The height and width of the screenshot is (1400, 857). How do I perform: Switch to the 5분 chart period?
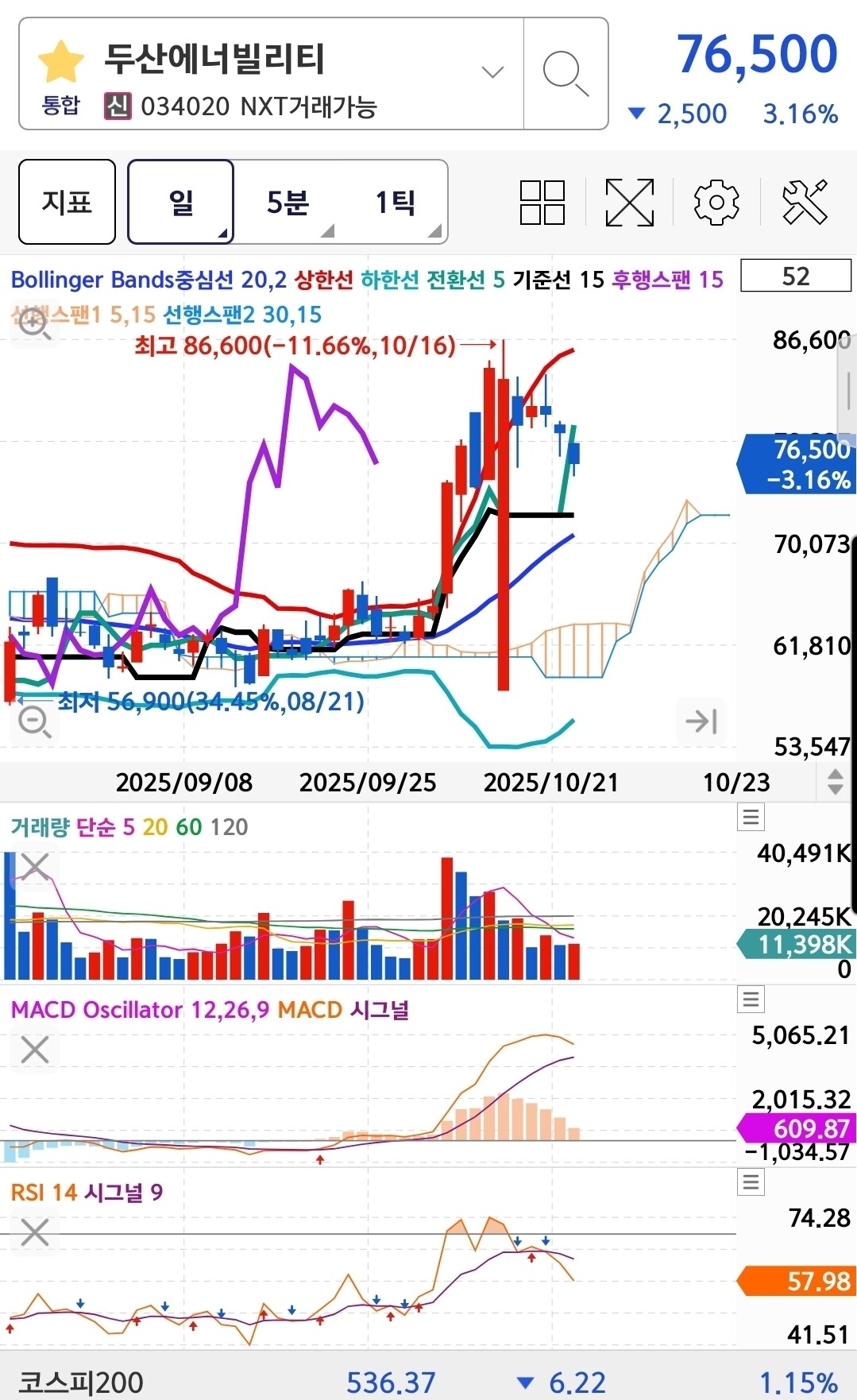pos(288,202)
